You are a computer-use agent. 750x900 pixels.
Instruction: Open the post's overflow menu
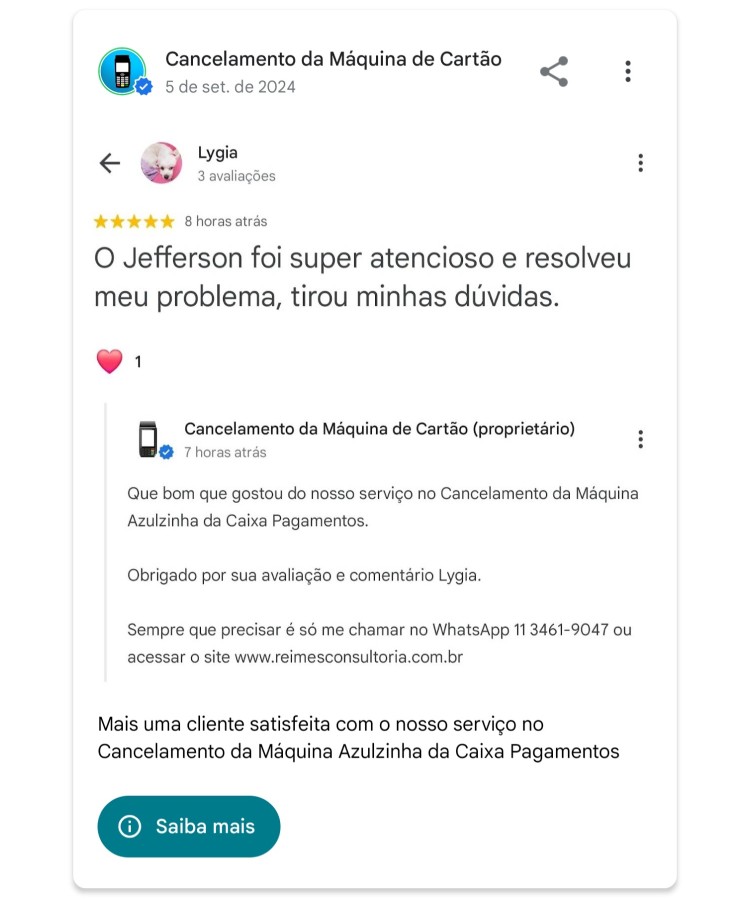pyautogui.click(x=628, y=72)
